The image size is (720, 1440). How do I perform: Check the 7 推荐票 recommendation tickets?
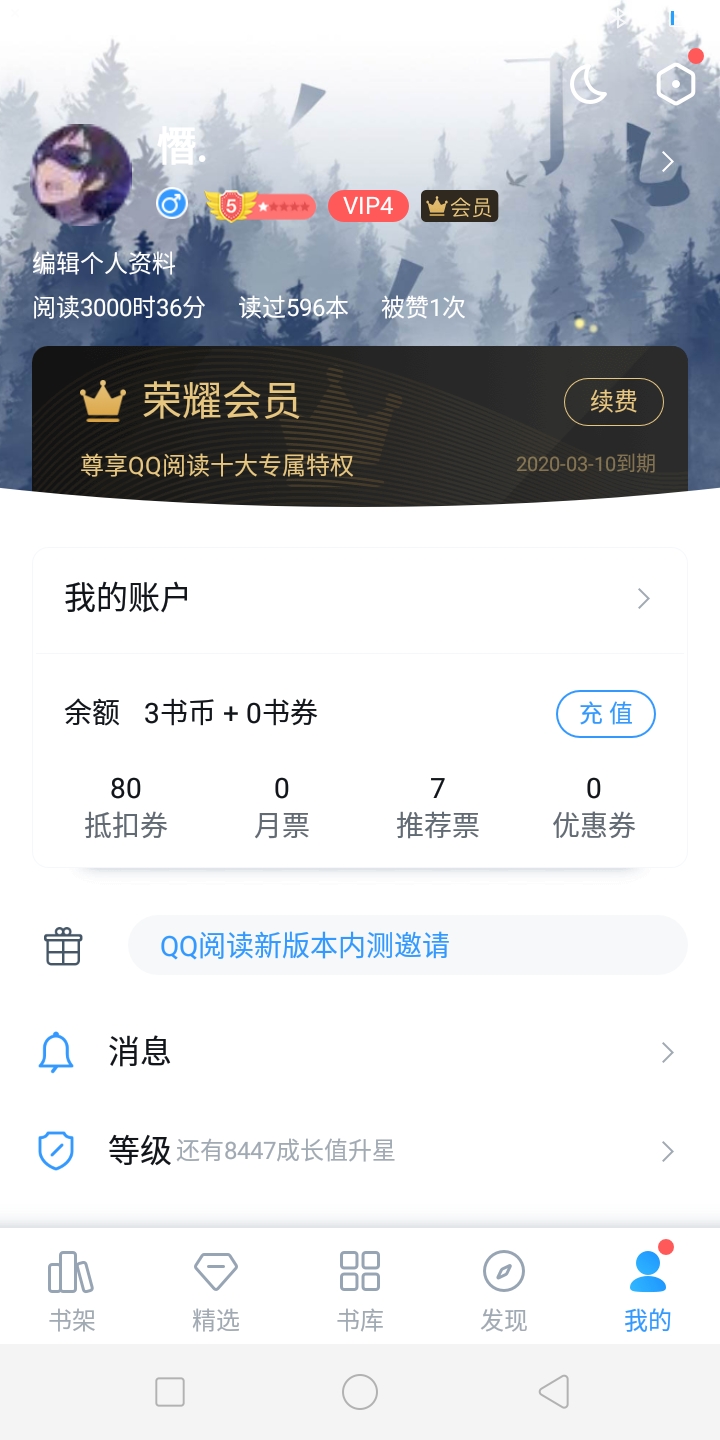[x=438, y=808]
